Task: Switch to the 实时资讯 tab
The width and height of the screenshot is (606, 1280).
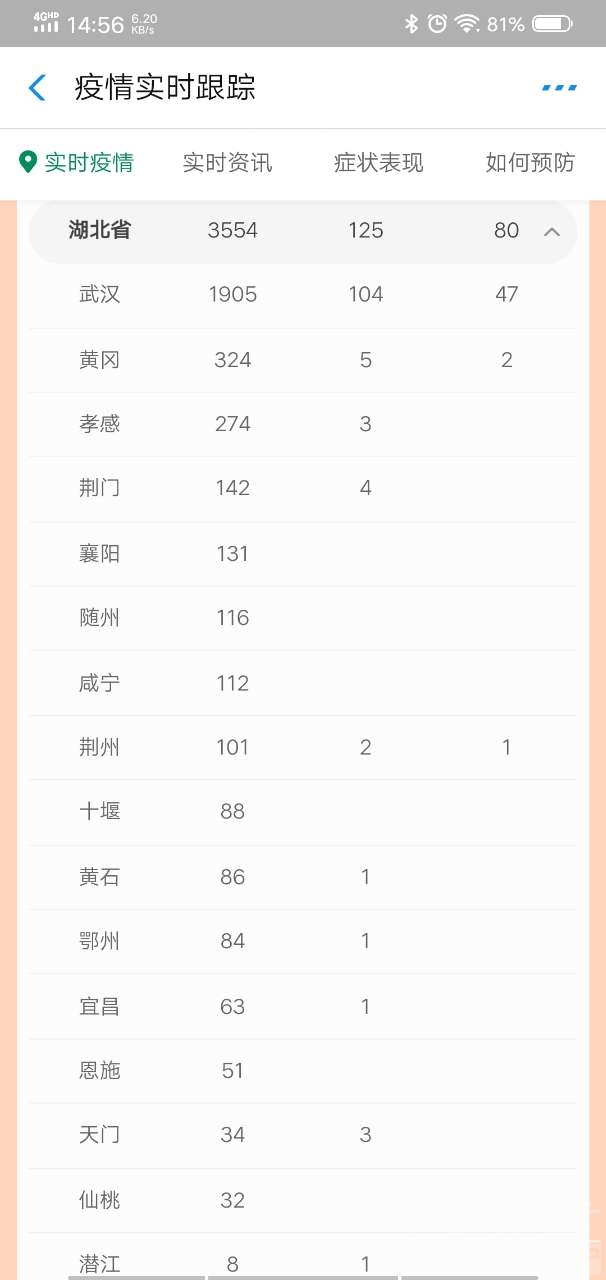Action: 227,162
